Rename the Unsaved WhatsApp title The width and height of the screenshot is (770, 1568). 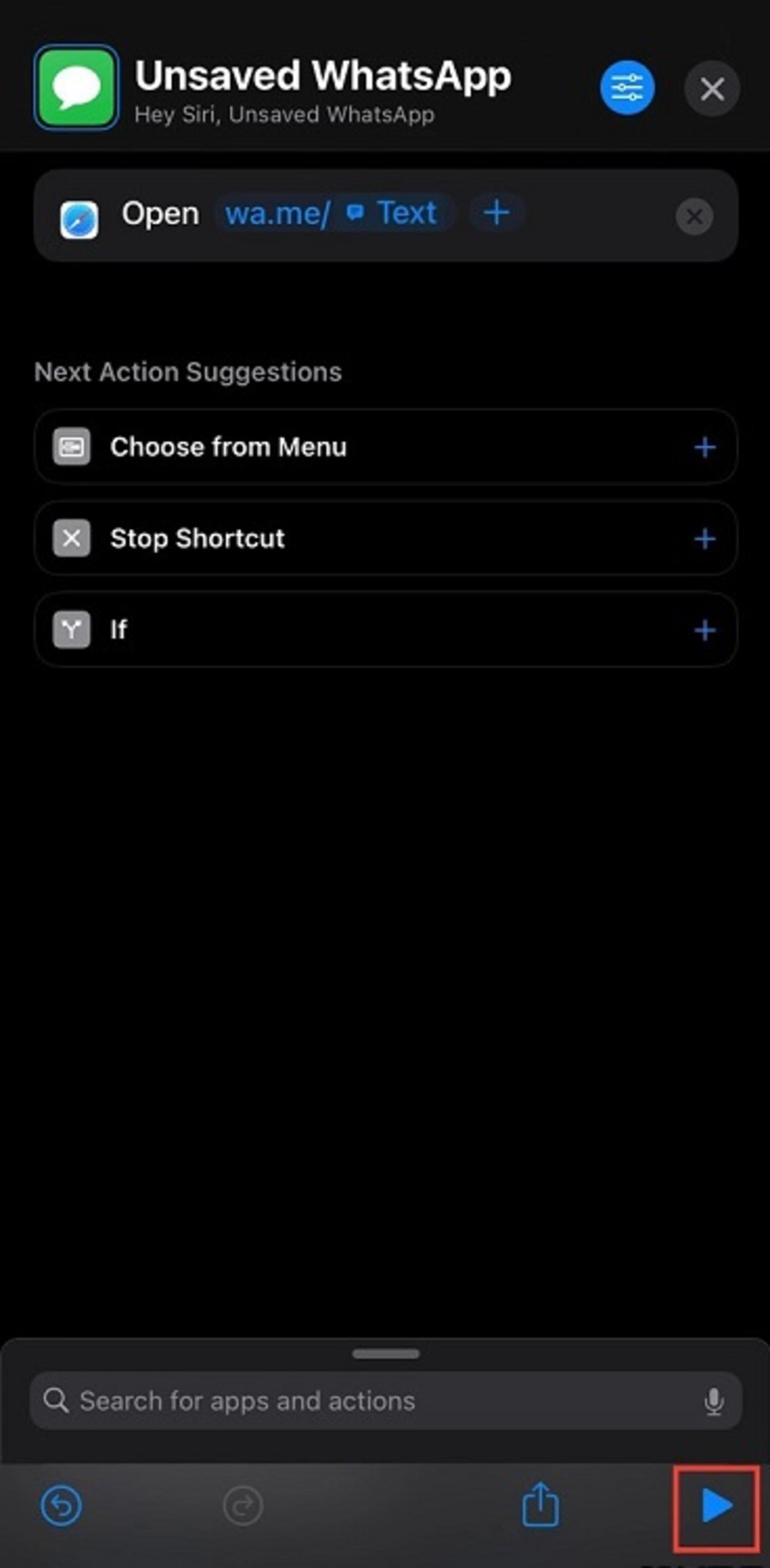[323, 77]
